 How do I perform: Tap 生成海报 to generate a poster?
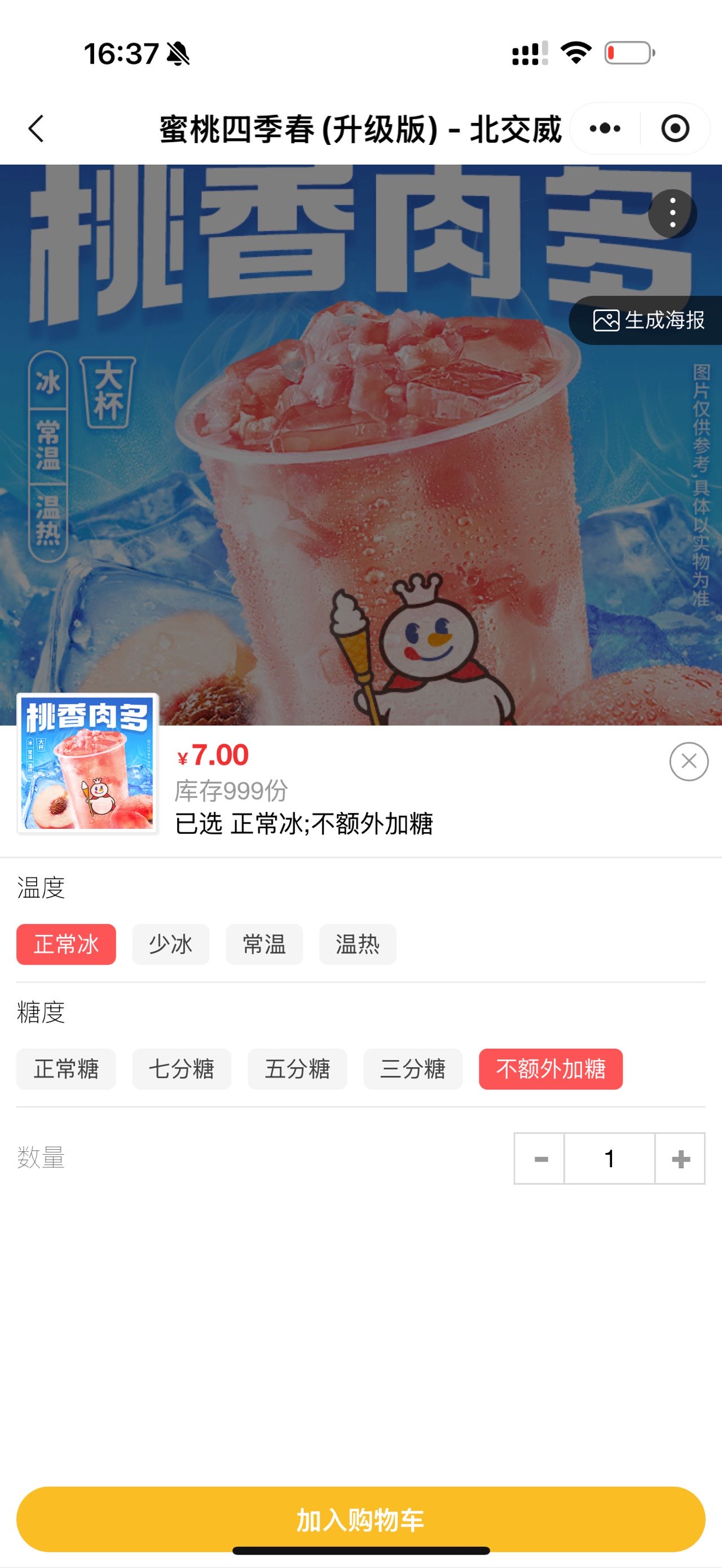coord(649,320)
